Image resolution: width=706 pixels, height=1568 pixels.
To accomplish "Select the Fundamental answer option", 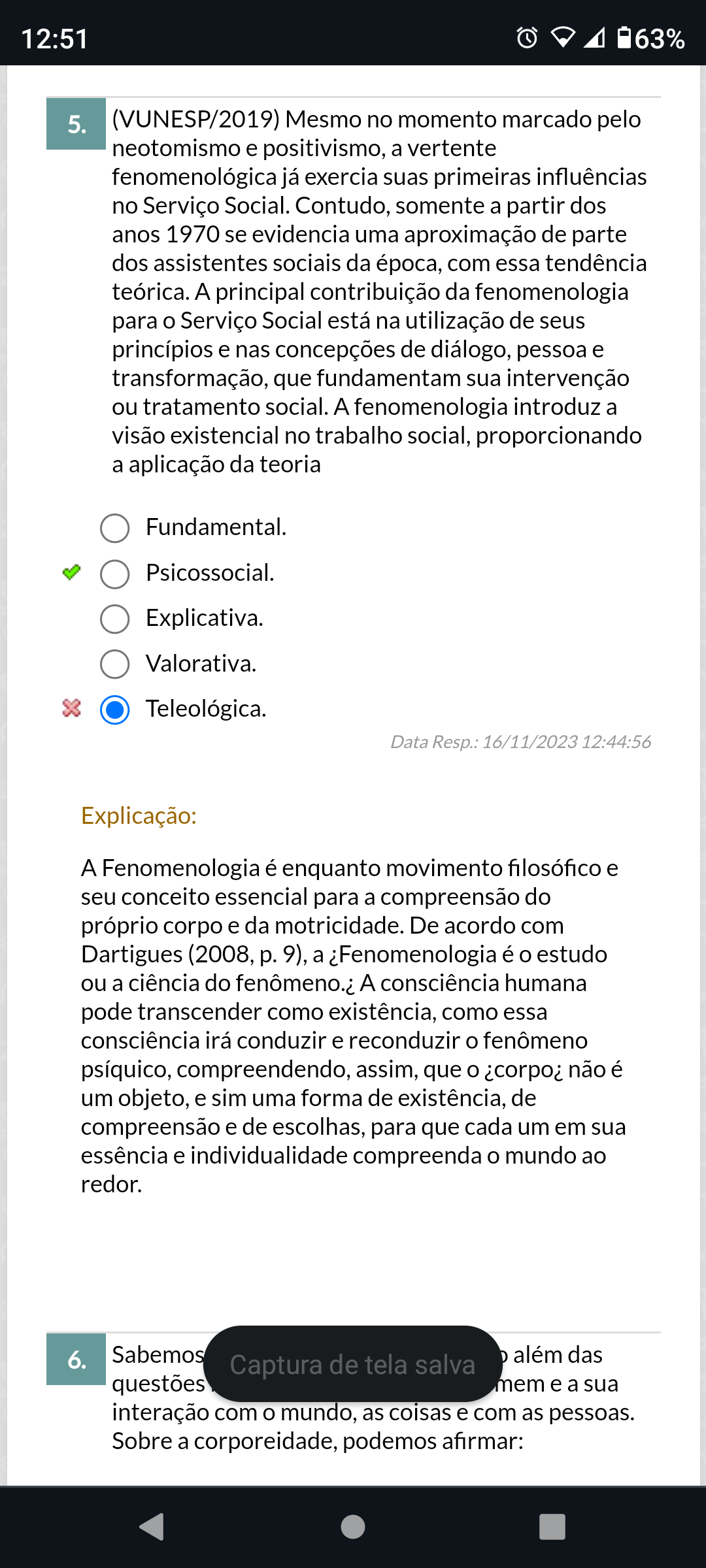I will (115, 528).
